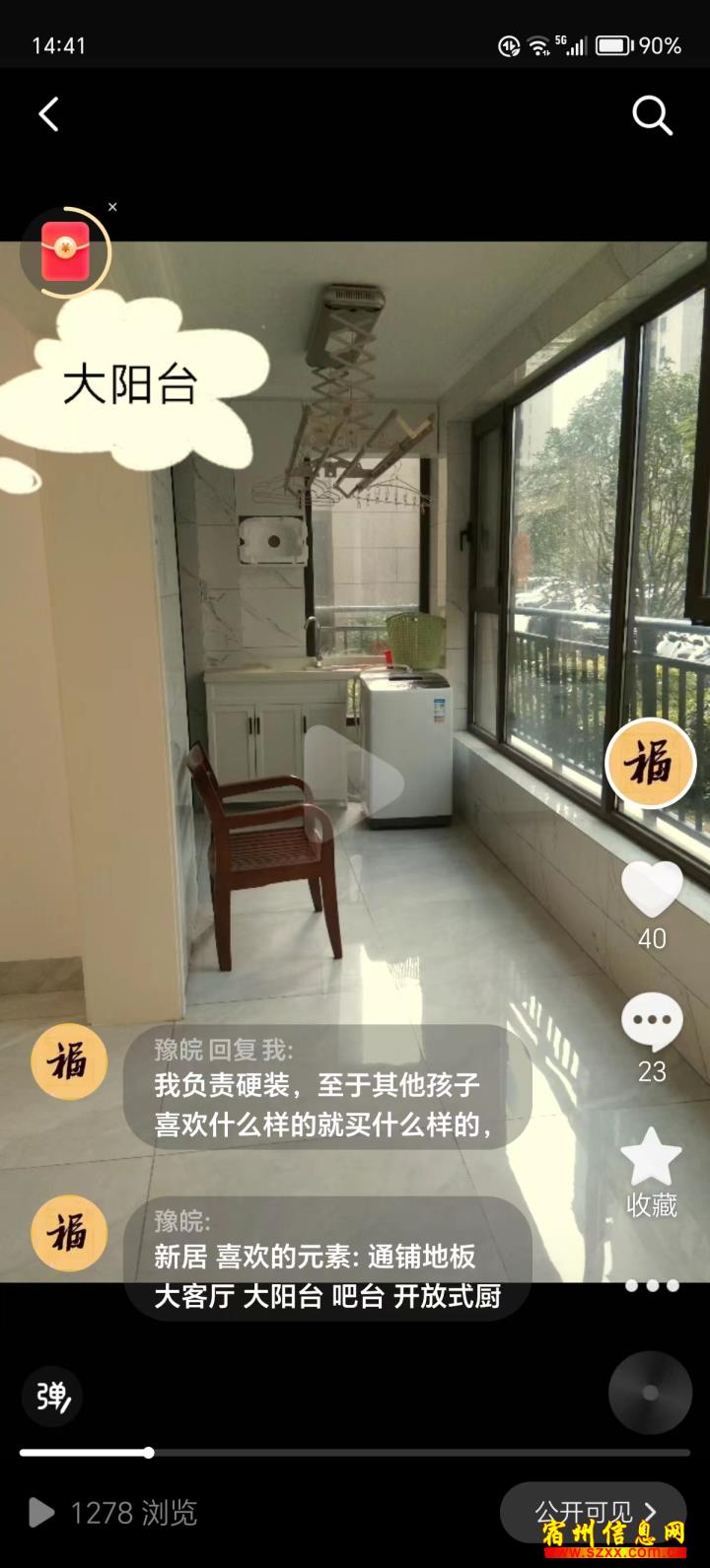
Task: Like this video with the heart
Action: [x=652, y=889]
